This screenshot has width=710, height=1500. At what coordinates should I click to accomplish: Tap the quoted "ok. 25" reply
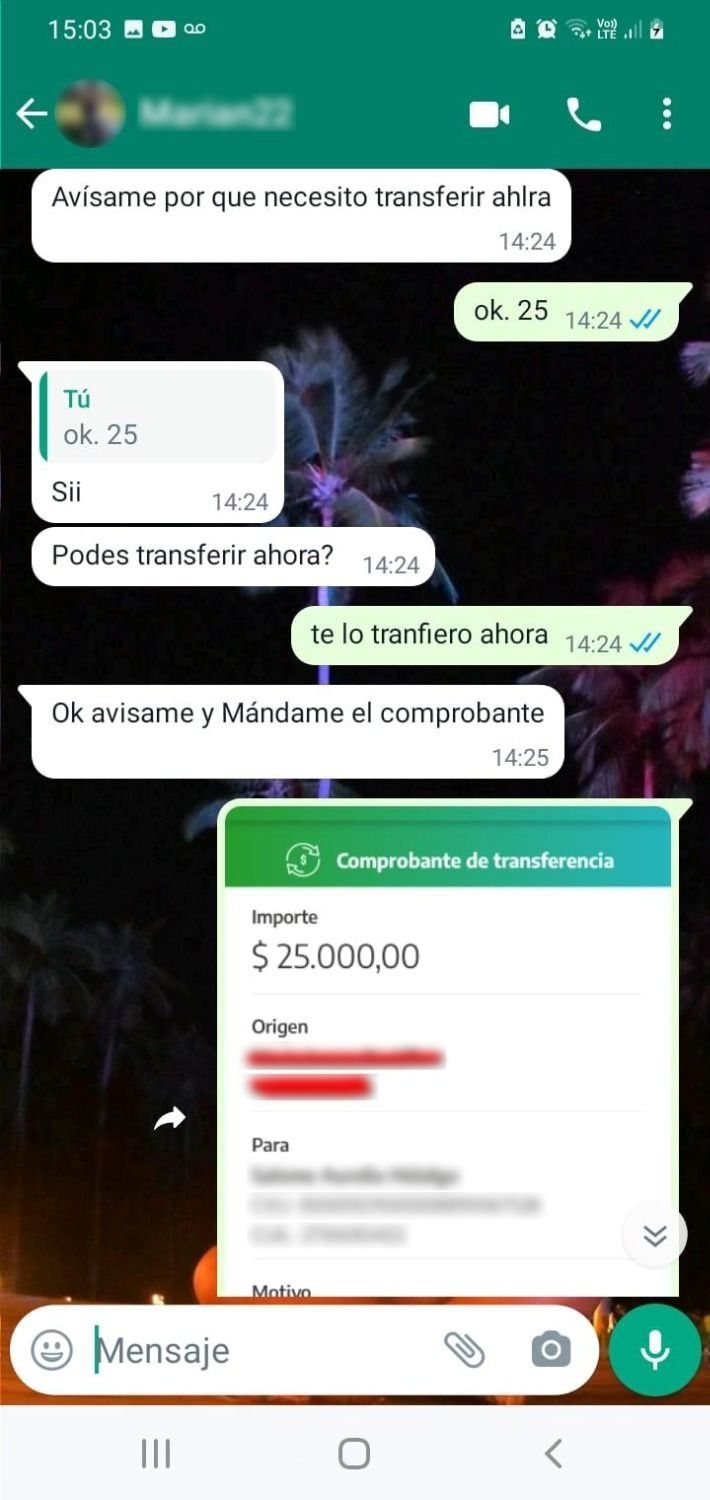click(158, 417)
